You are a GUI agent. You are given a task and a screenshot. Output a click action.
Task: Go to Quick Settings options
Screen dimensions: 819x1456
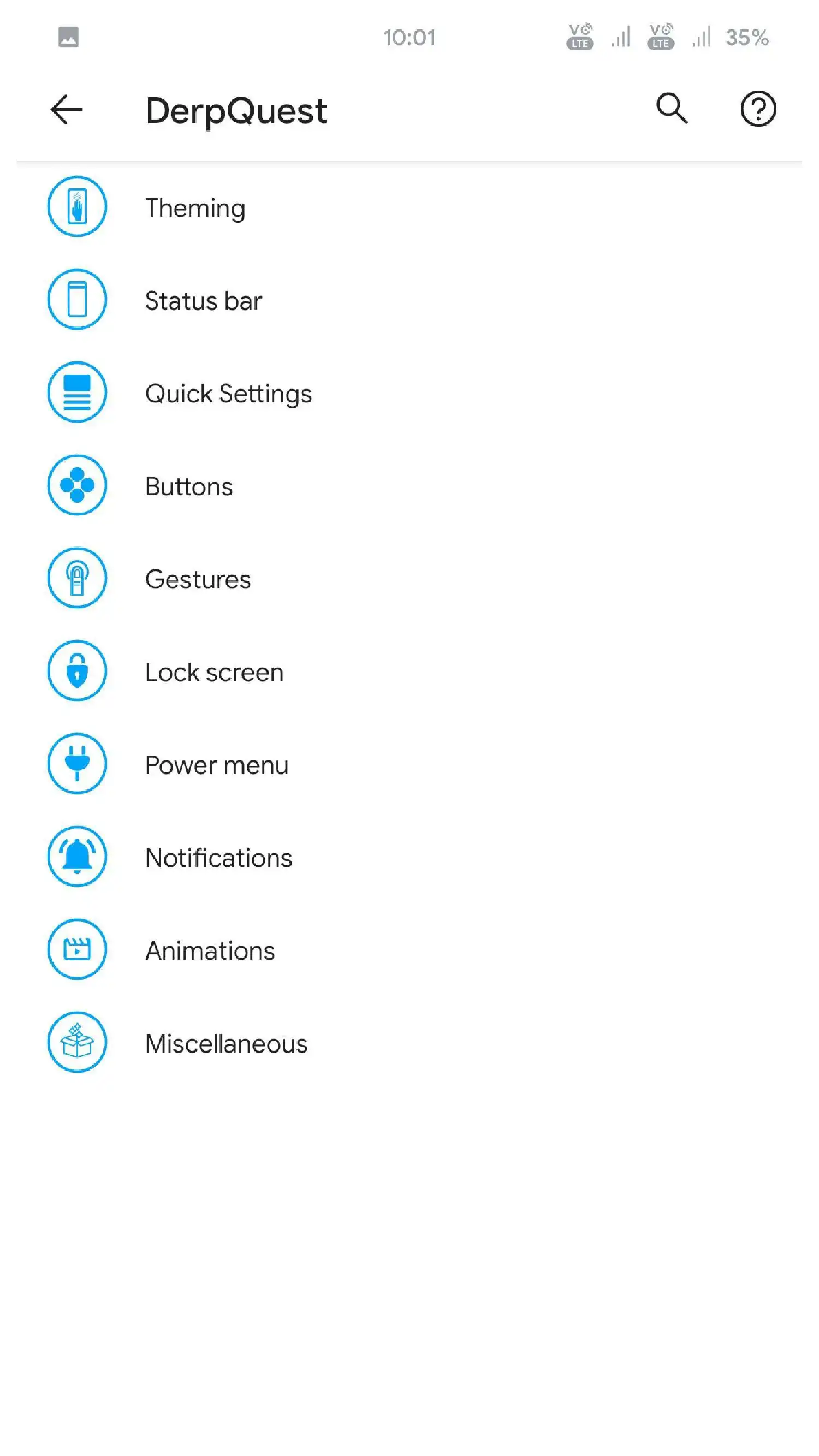[x=228, y=393]
